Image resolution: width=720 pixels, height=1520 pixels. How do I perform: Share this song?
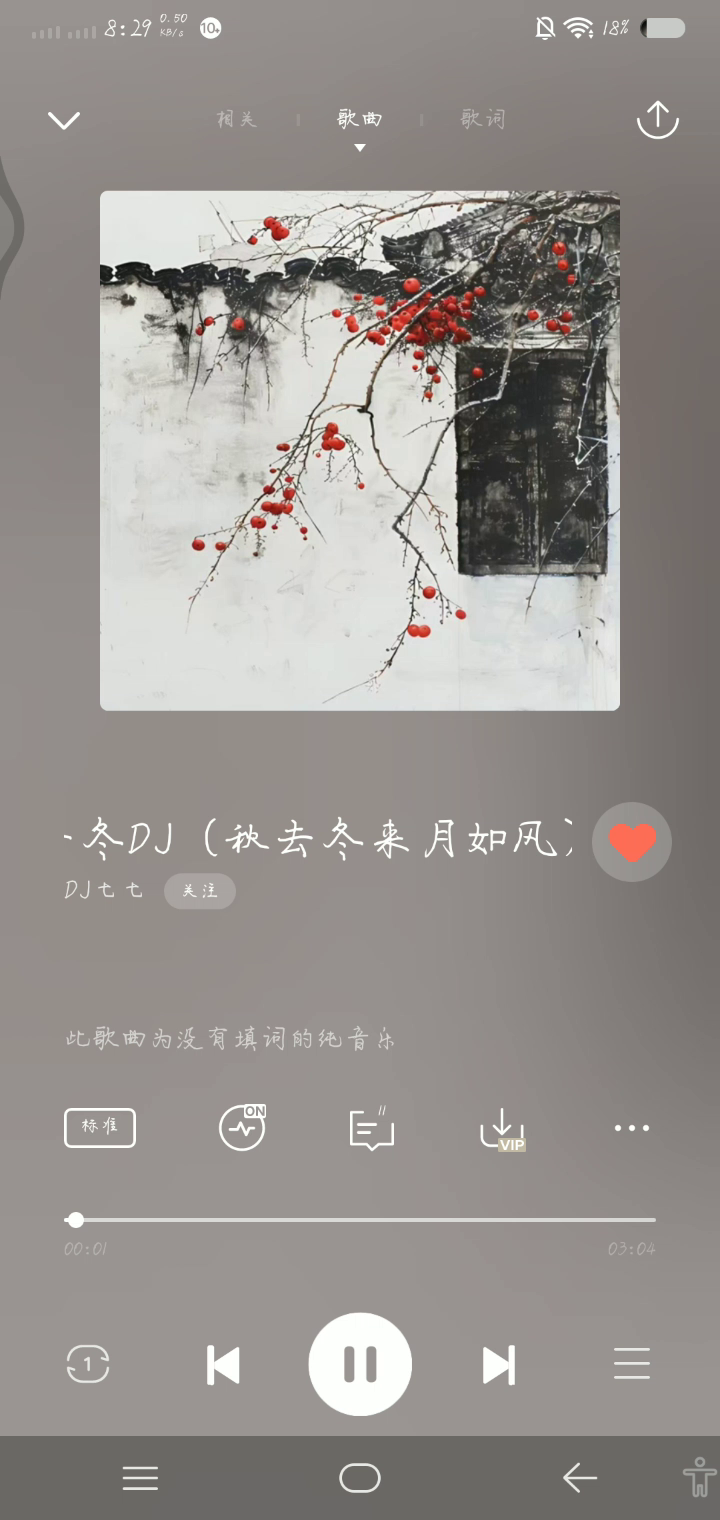657,120
